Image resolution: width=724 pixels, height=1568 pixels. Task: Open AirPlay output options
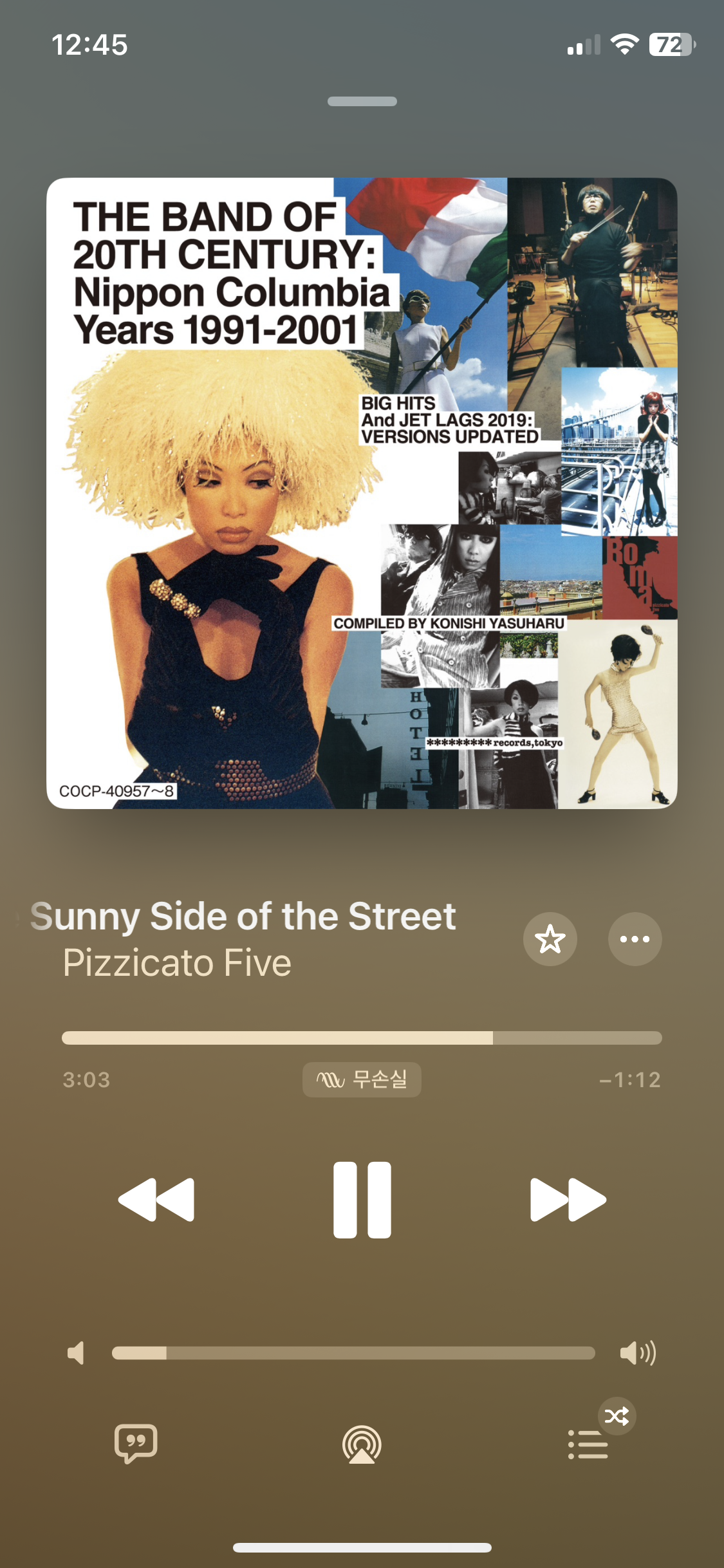click(x=362, y=1444)
